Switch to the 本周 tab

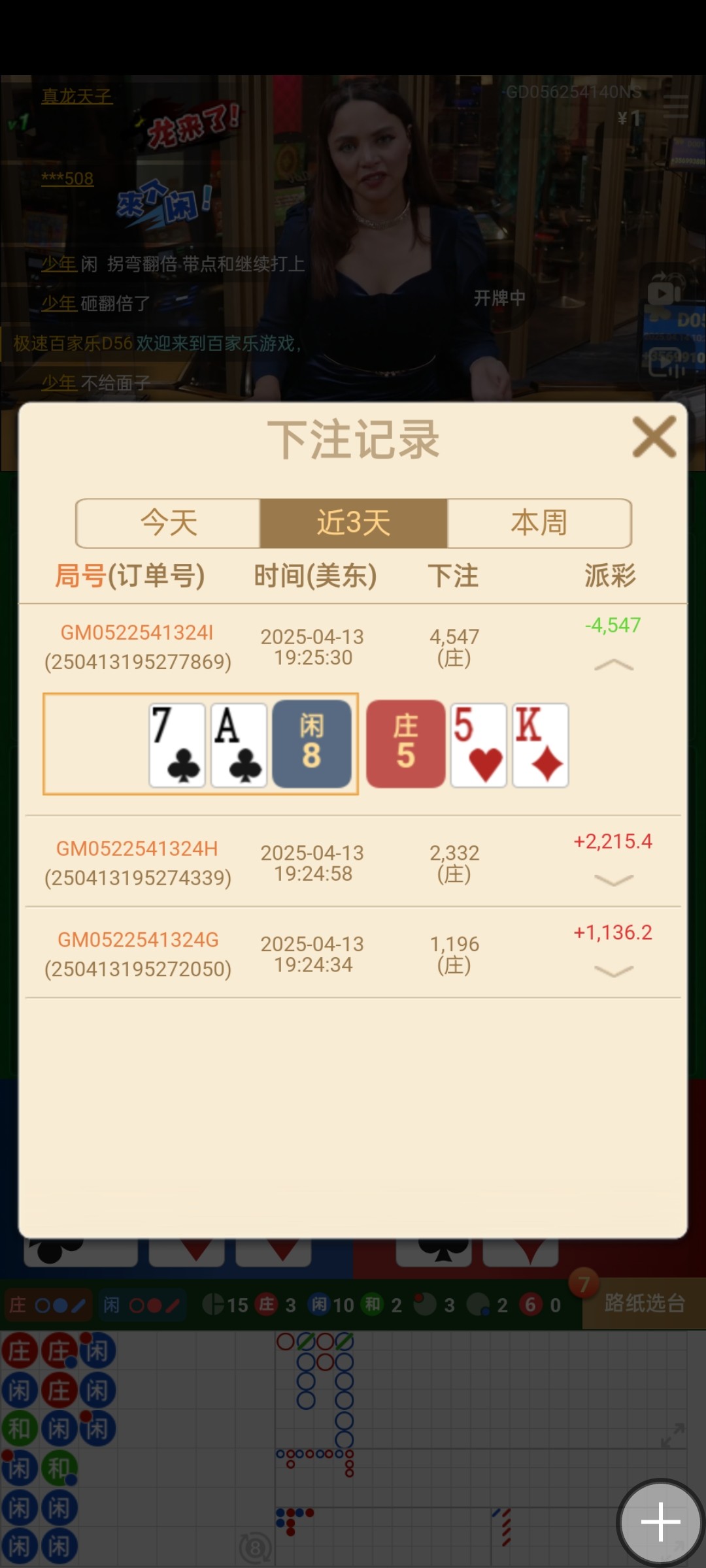pos(539,523)
